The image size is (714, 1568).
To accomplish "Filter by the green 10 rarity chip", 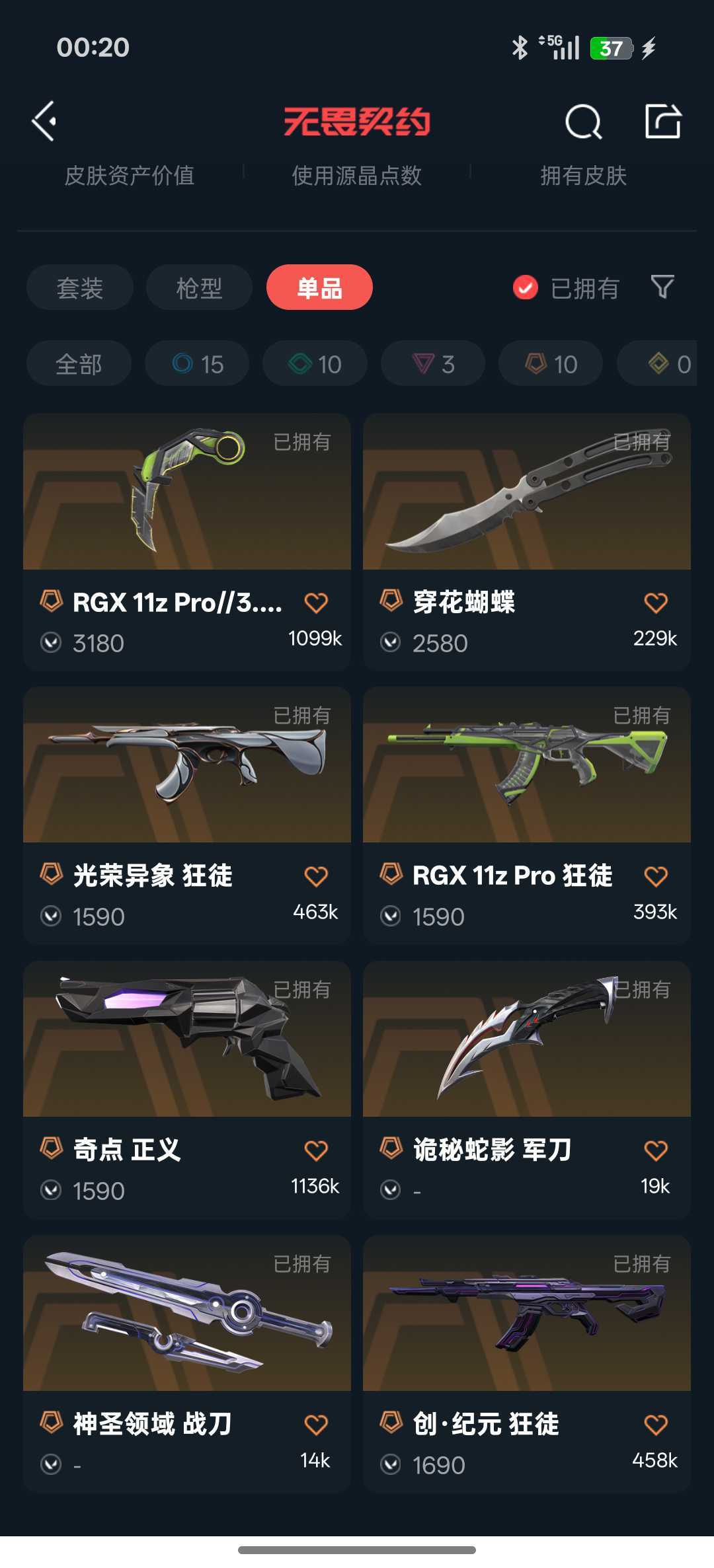I will tap(315, 363).
